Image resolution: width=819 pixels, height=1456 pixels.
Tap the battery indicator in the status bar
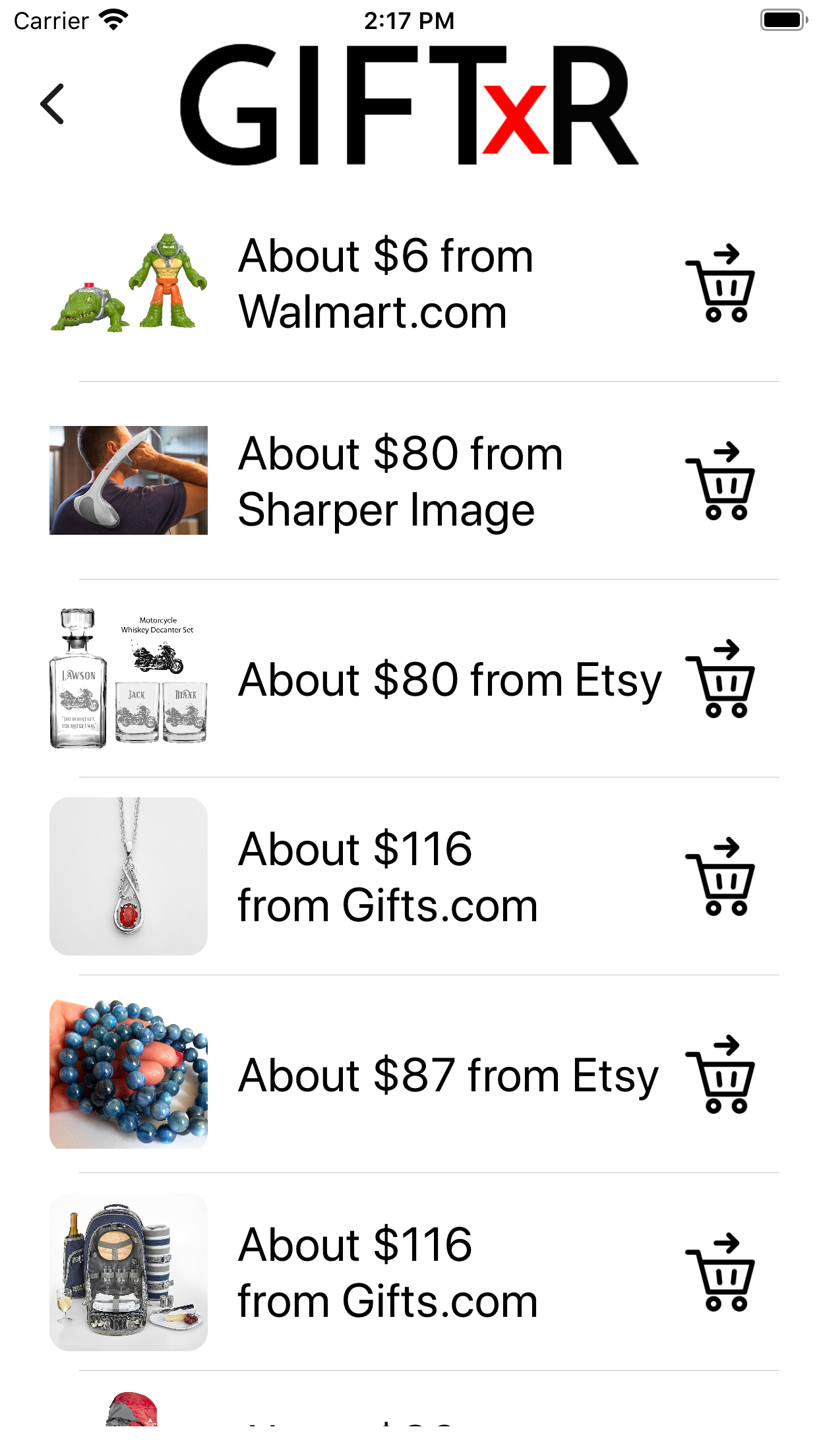click(x=781, y=20)
